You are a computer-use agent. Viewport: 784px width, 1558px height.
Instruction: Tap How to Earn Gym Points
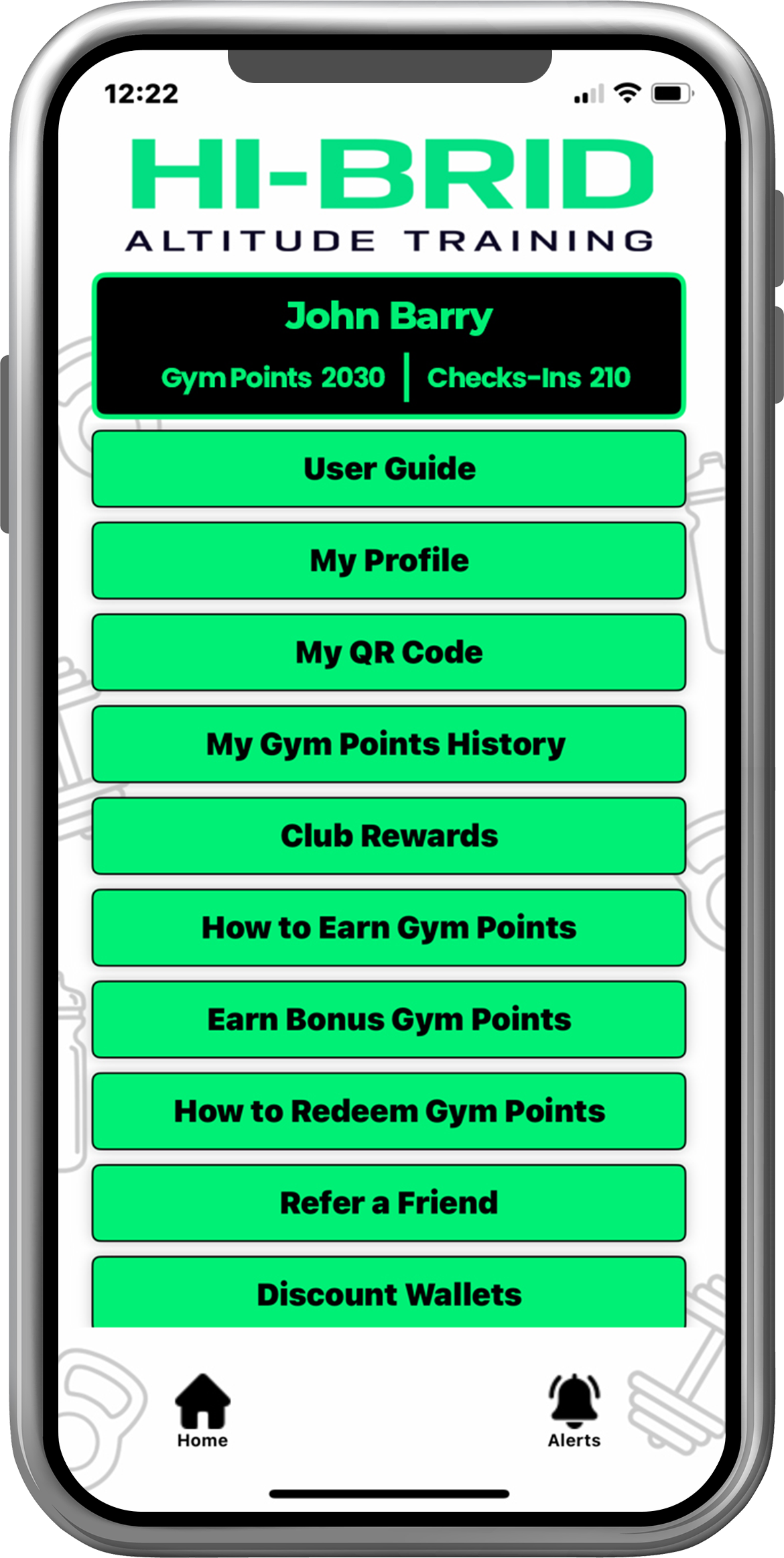[389, 928]
